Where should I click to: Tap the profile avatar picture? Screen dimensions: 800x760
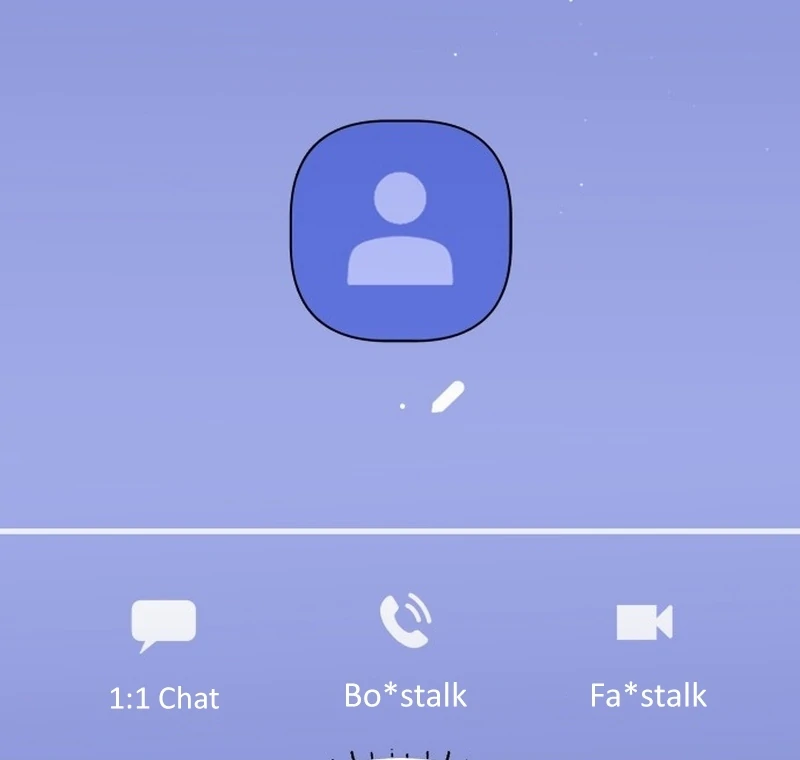tap(400, 231)
